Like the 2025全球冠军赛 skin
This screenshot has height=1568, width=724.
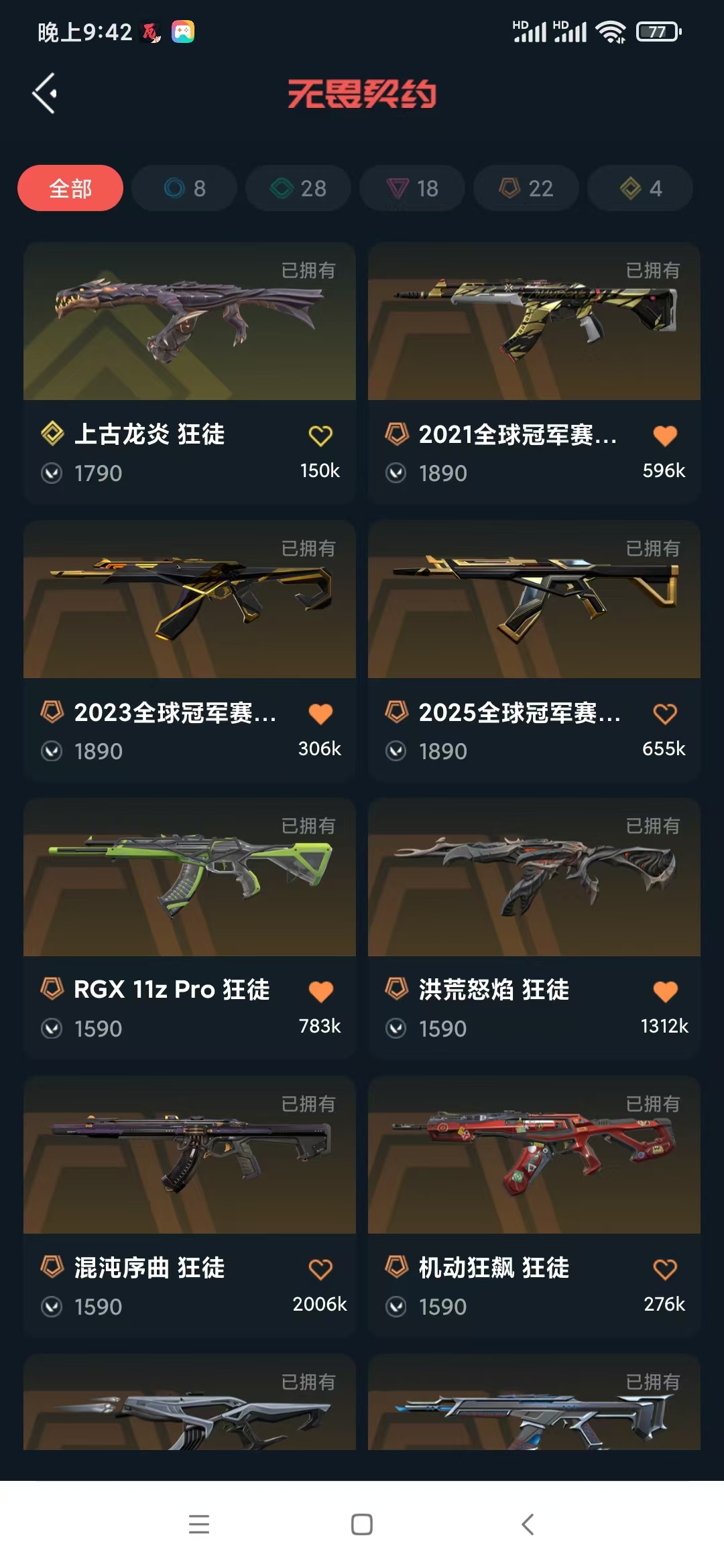665,714
